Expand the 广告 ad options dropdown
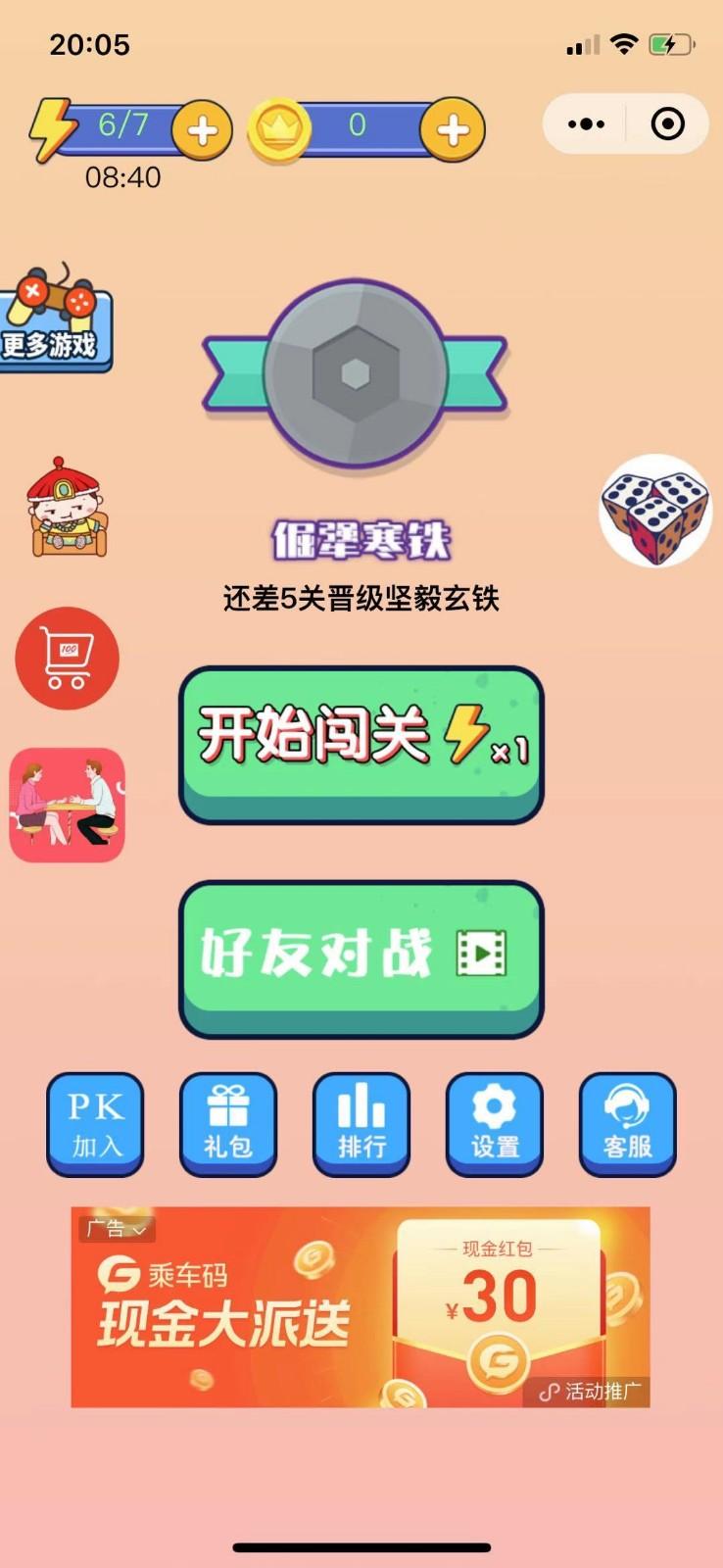 pos(117,1229)
